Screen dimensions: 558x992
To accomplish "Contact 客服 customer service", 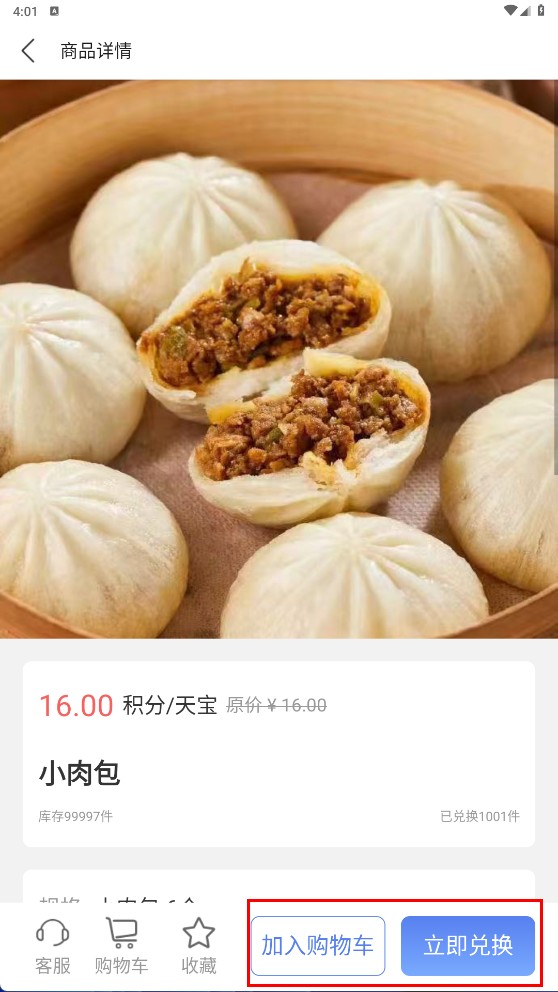I will [53, 946].
